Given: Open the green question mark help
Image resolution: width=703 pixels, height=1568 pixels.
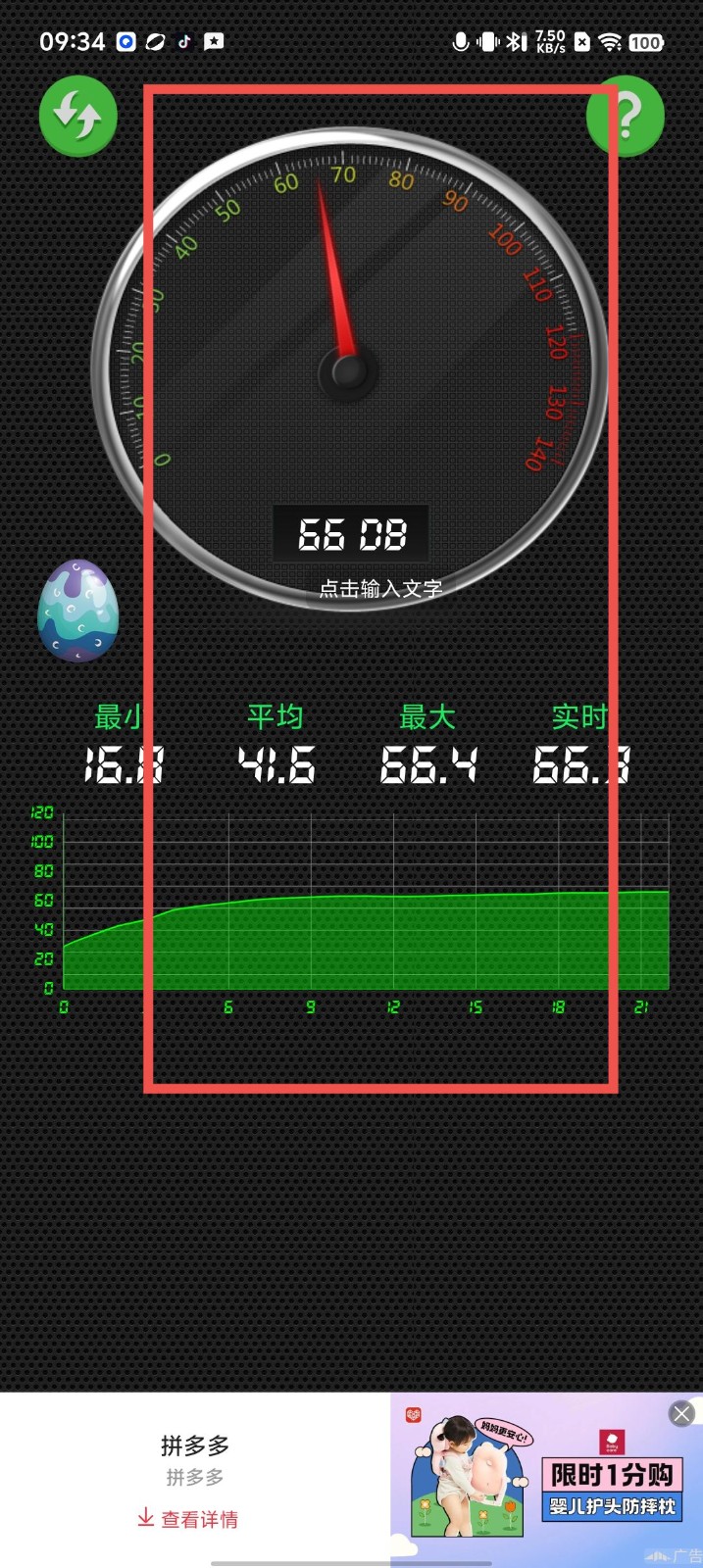Looking at the screenshot, I should (626, 116).
